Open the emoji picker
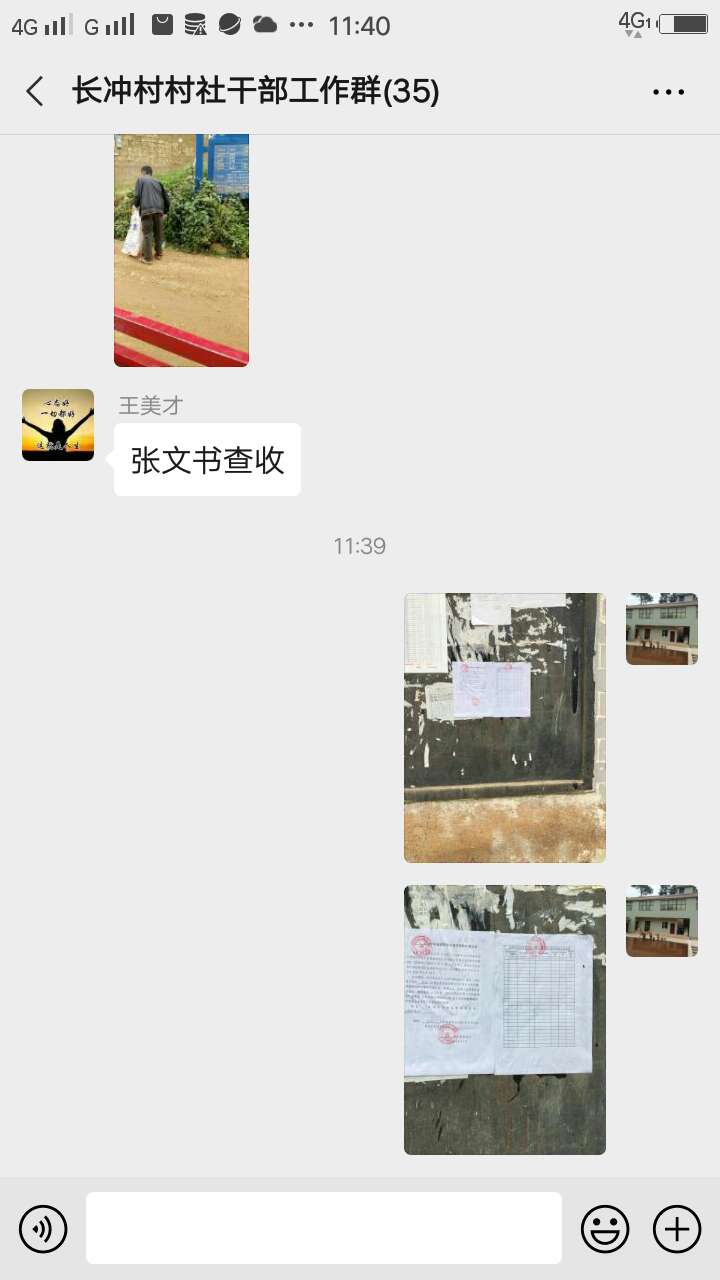The image size is (720, 1280). tap(605, 1228)
